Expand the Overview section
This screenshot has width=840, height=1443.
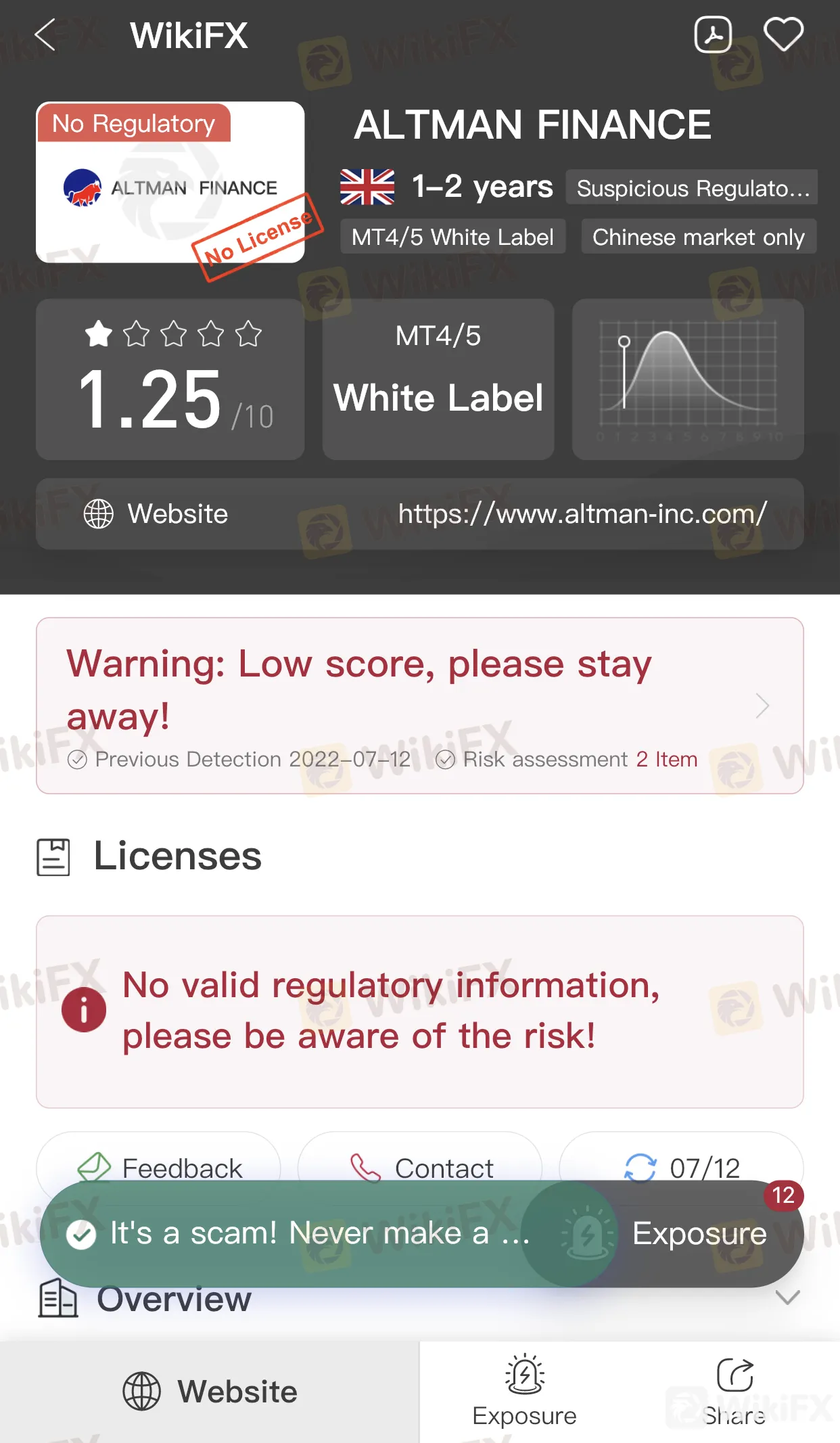(x=787, y=1298)
